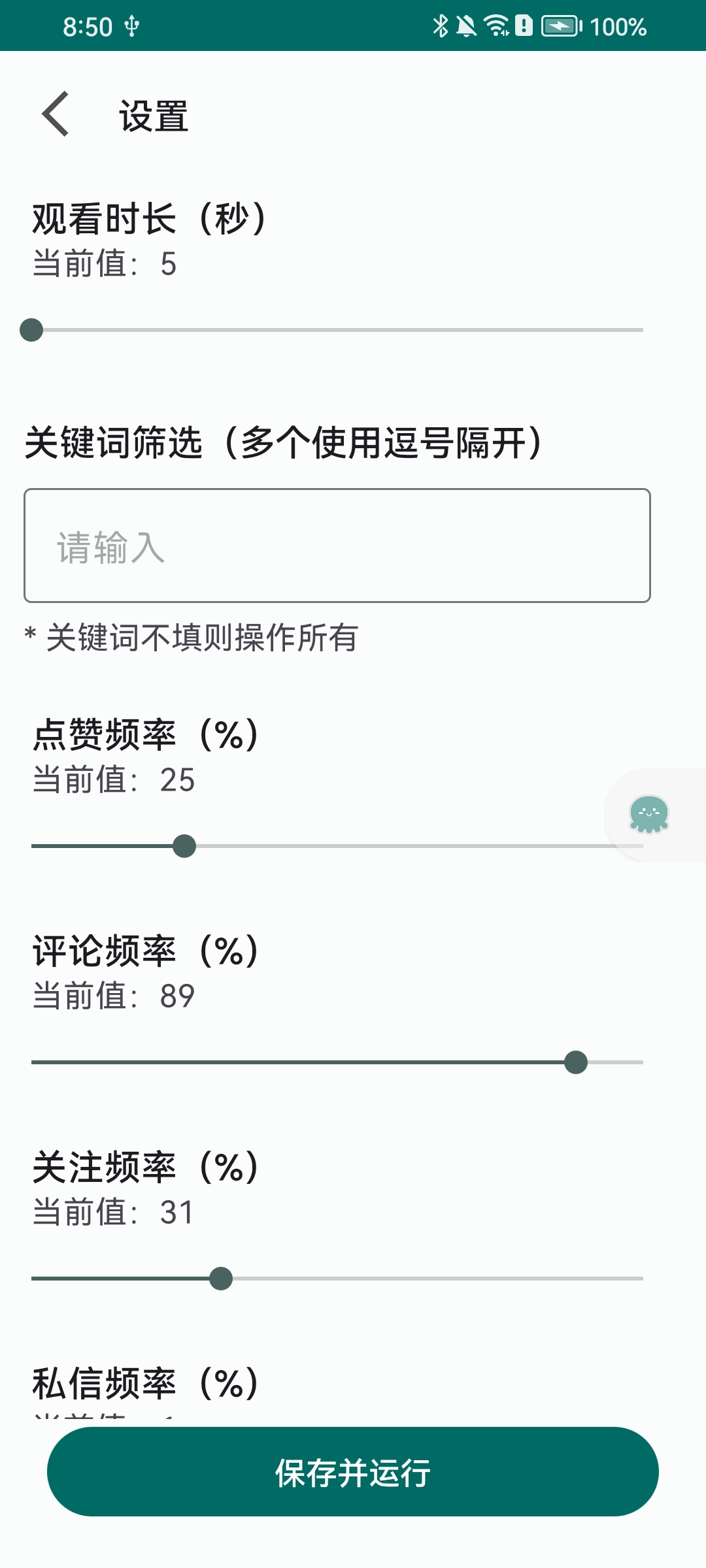Screen dimensions: 706x1568
Task: Tap the USB connection icon in status bar
Action: [x=133, y=27]
